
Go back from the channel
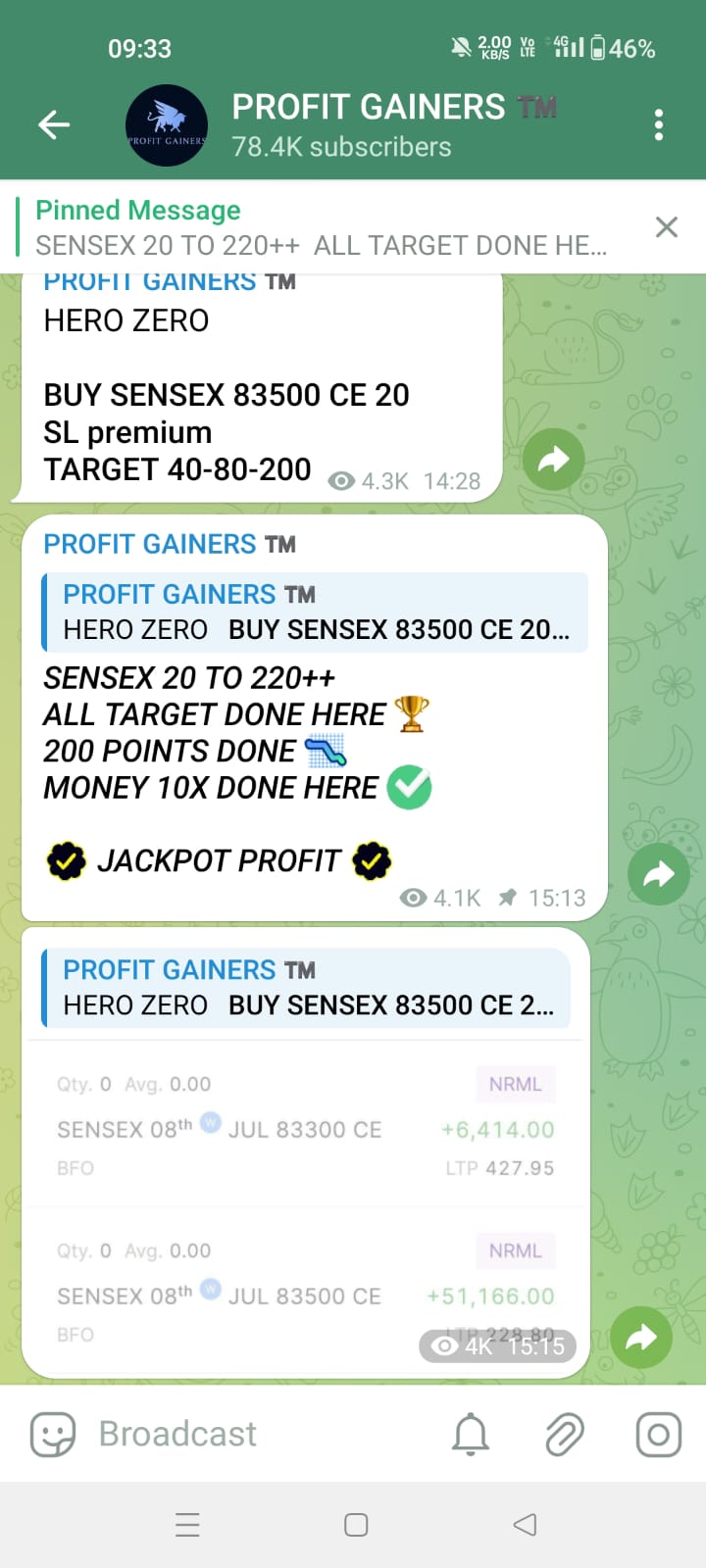[54, 124]
